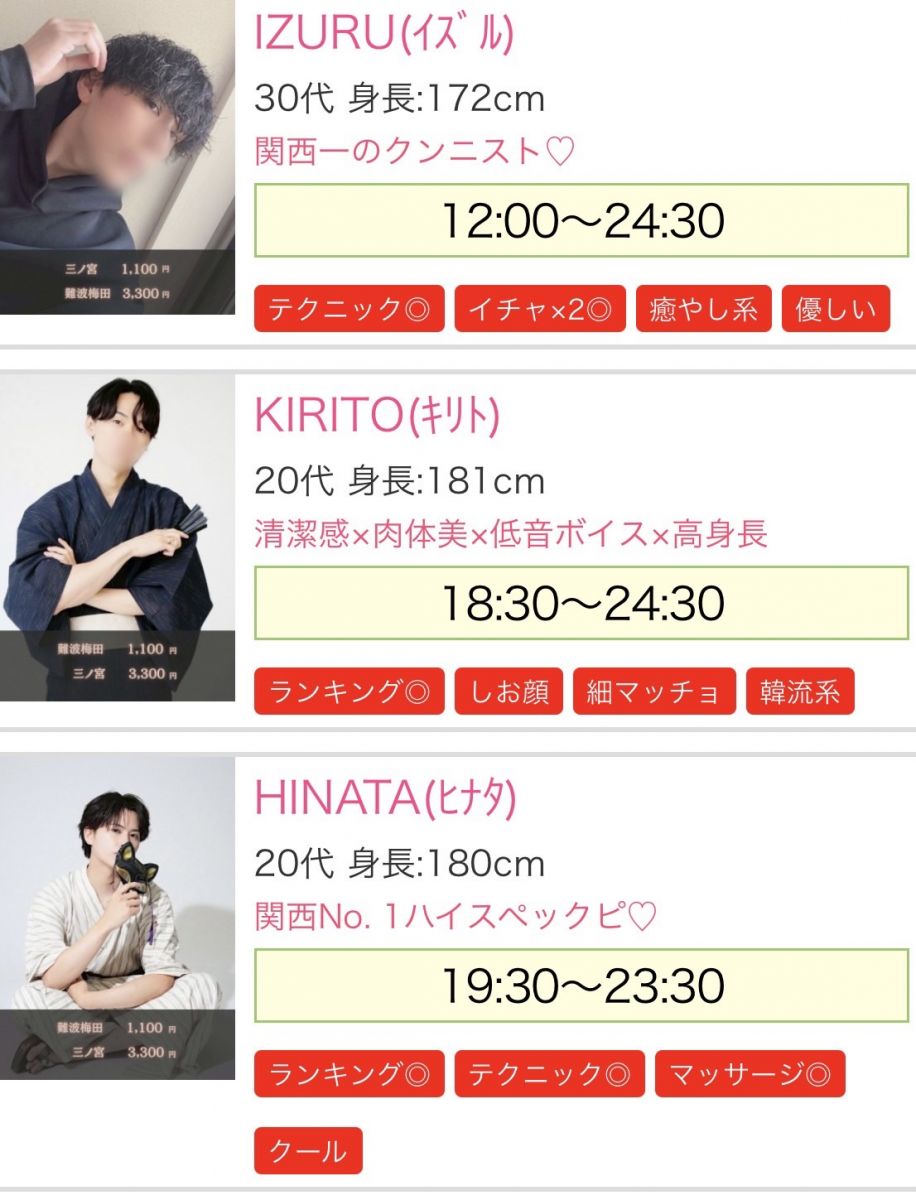Select the 細マッチョ tag

coord(654,692)
